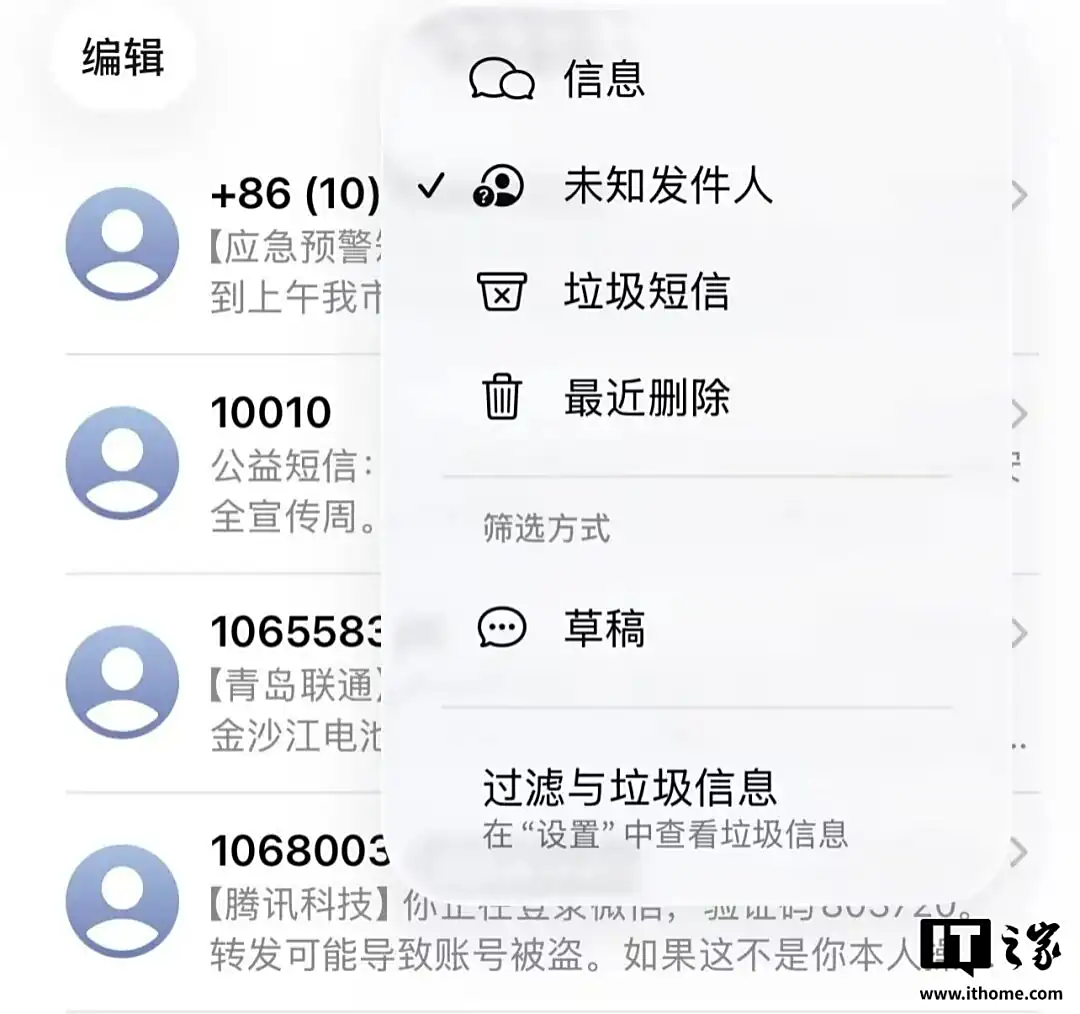
Task: Open the conversation from +86 (10)
Action: 250,245
